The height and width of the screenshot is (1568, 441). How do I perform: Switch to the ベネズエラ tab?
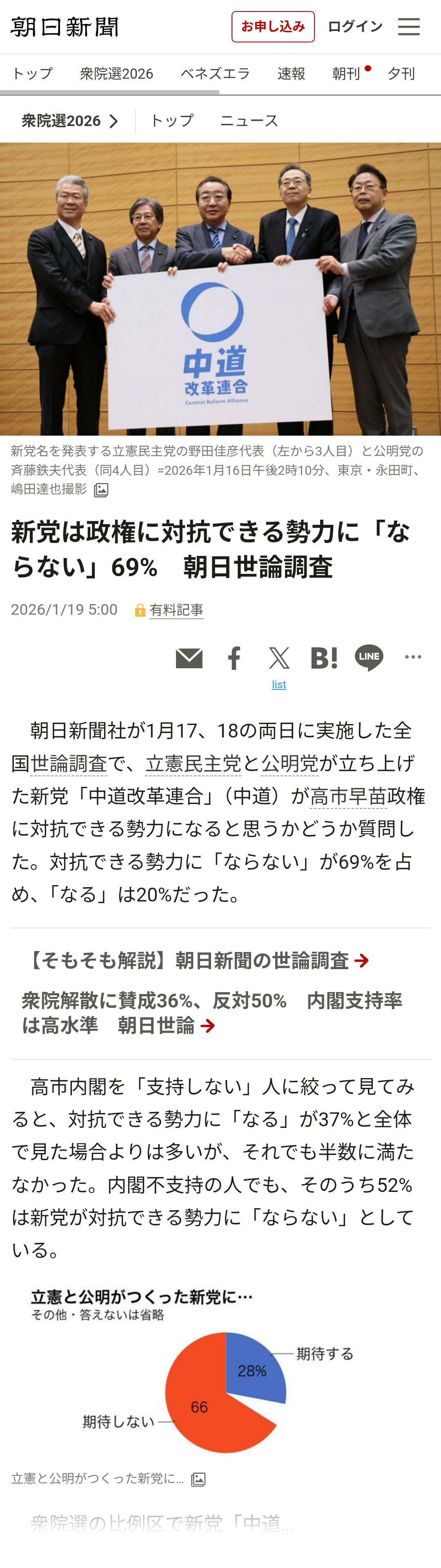[215, 74]
